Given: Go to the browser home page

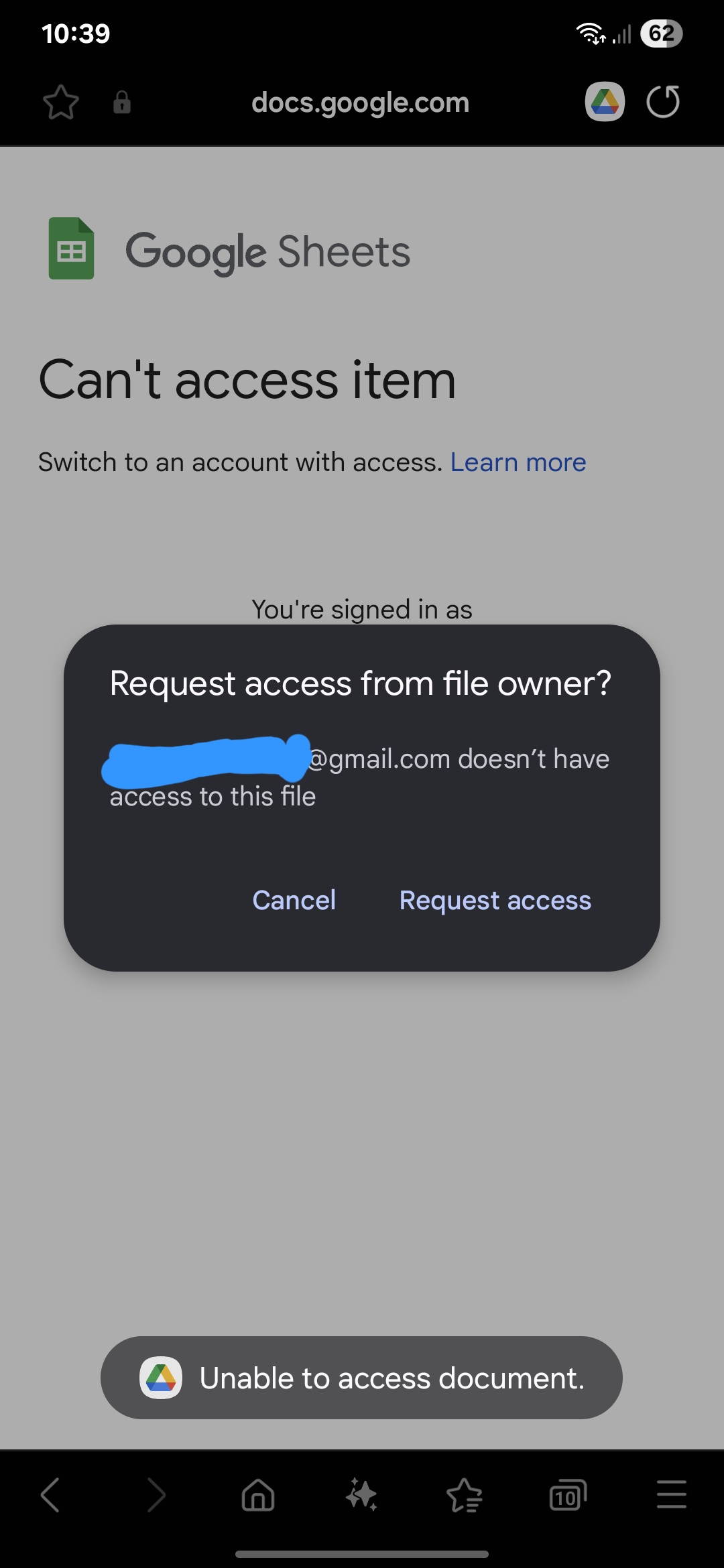Looking at the screenshot, I should click(x=258, y=1494).
